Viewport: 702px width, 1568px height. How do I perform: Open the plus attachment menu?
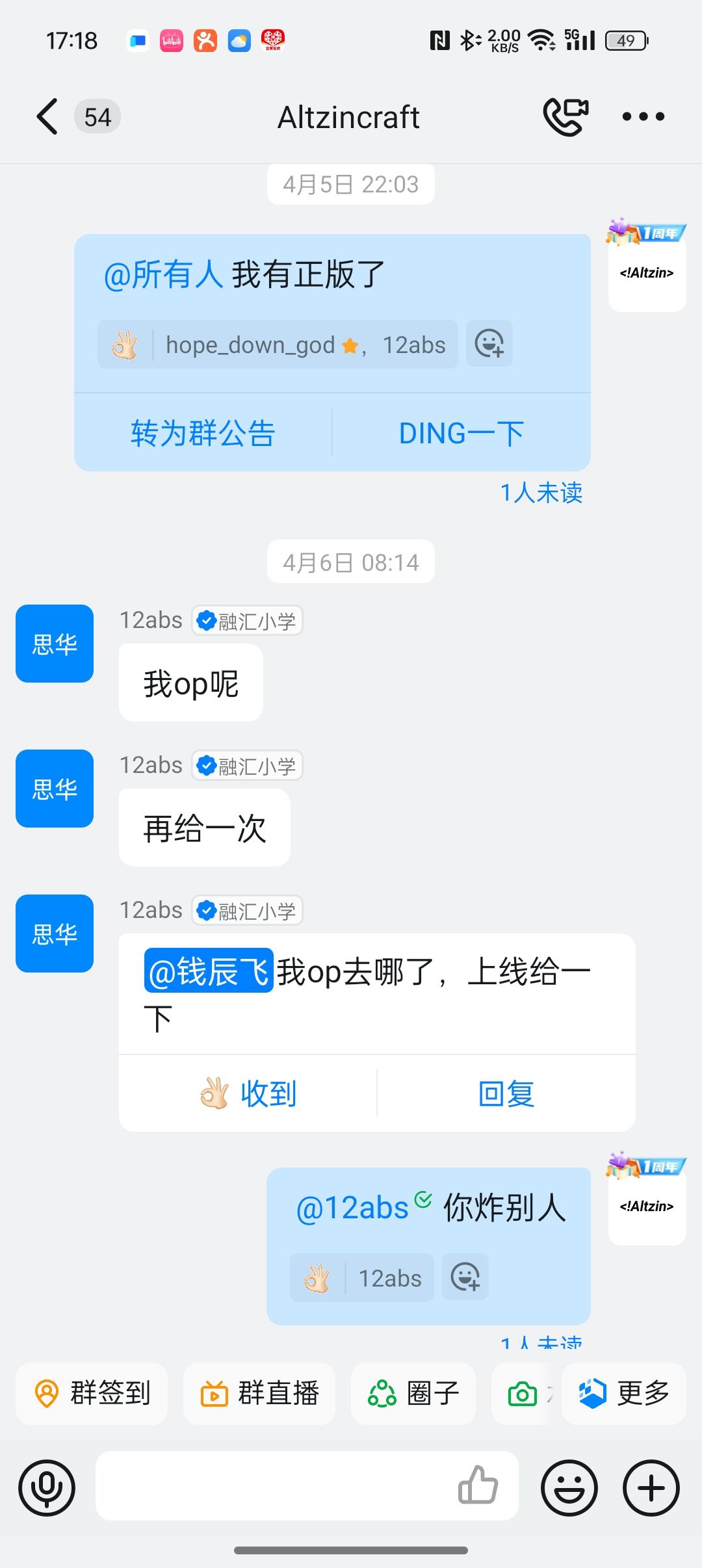point(651,1487)
